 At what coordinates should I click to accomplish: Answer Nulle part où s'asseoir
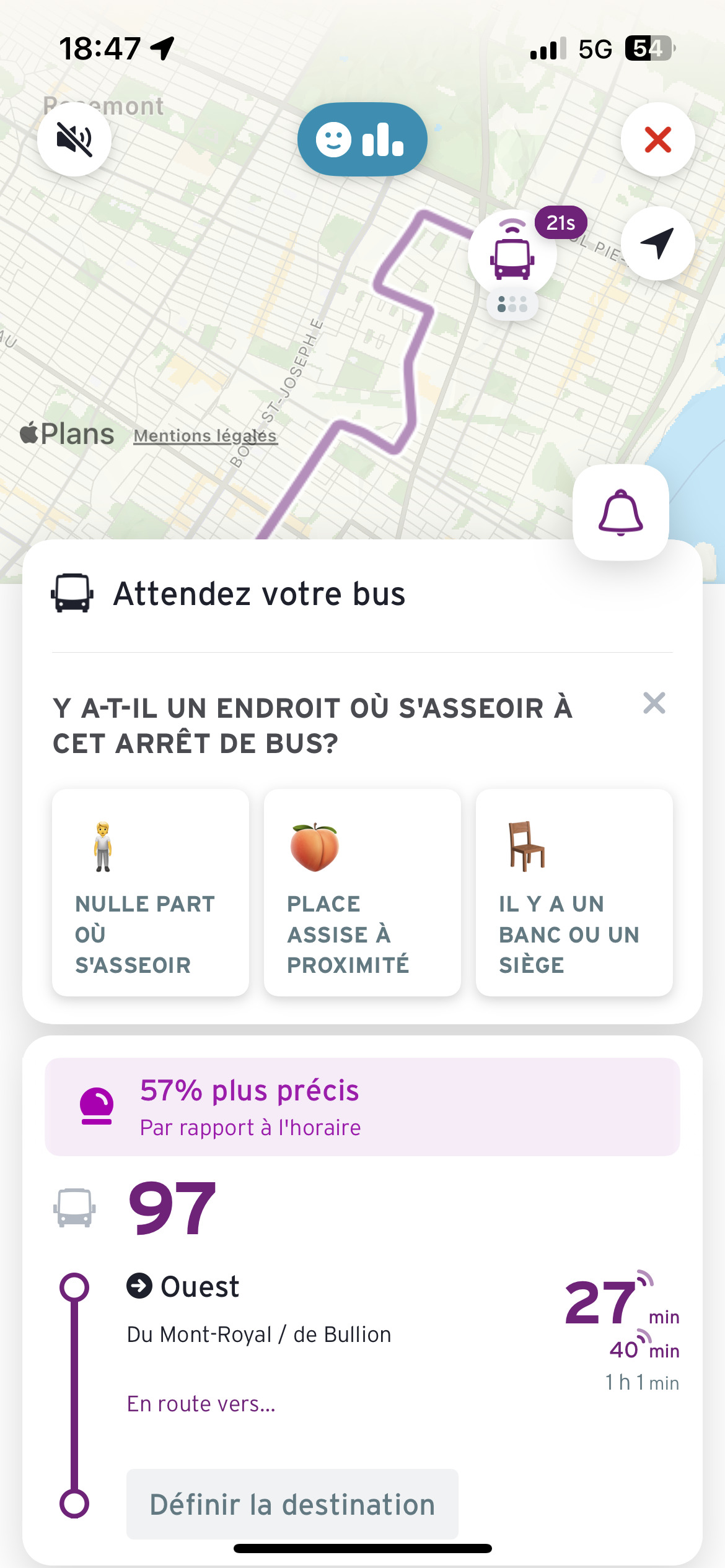pyautogui.click(x=151, y=892)
